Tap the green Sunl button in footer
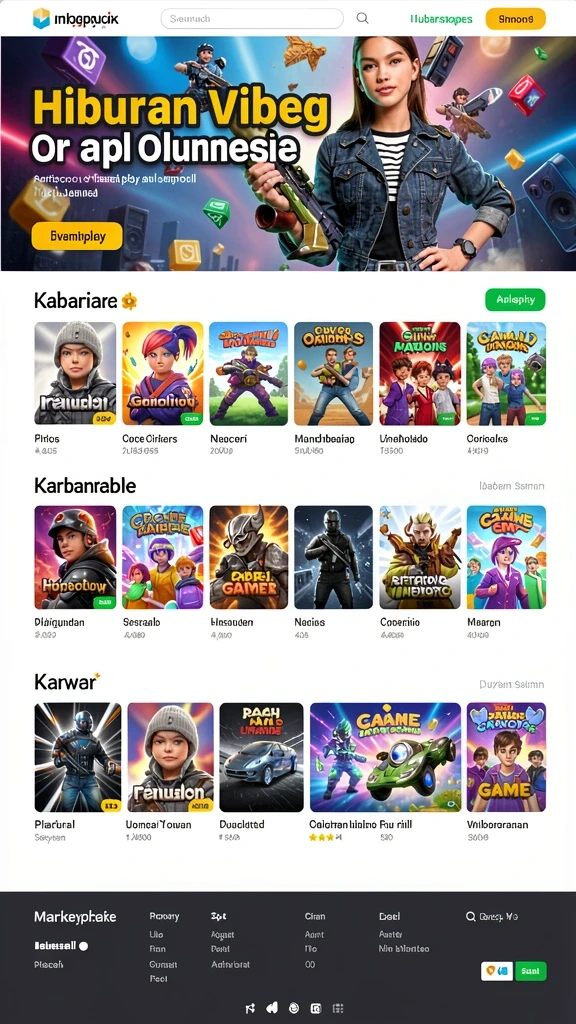Viewport: 576px width, 1024px height. [x=530, y=971]
